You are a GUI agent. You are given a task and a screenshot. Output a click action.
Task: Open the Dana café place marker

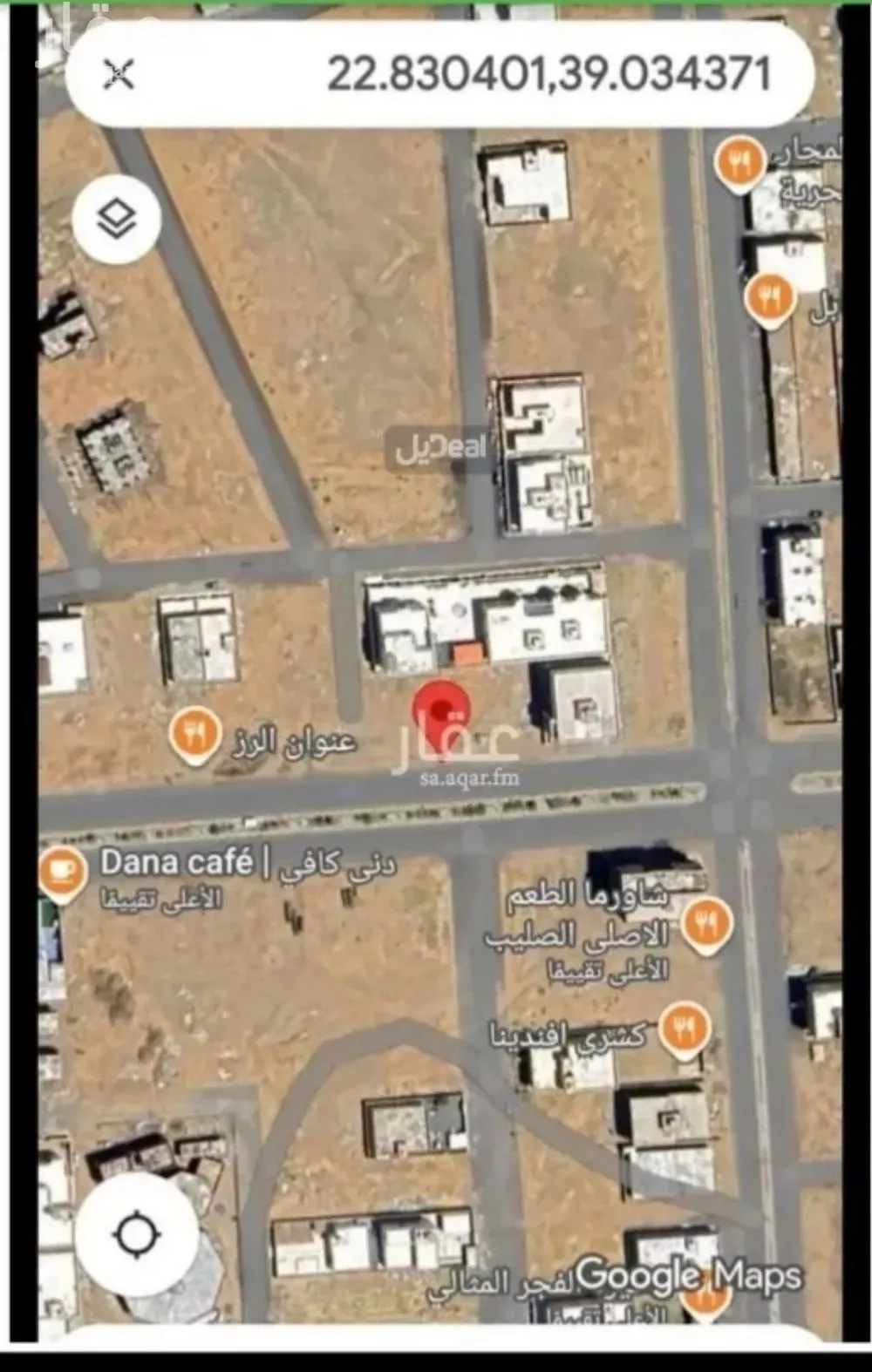61,873
